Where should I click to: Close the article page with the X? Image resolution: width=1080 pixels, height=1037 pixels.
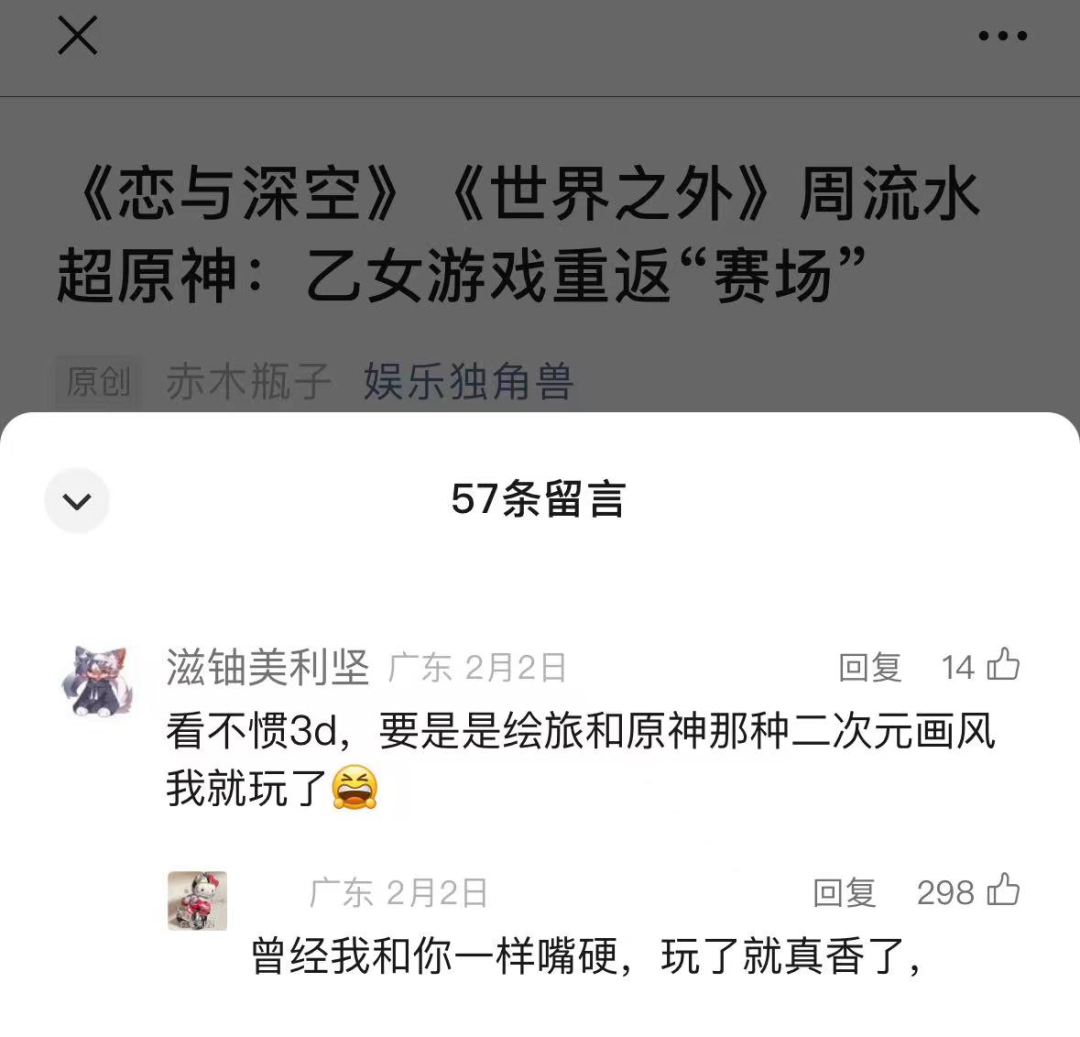77,37
